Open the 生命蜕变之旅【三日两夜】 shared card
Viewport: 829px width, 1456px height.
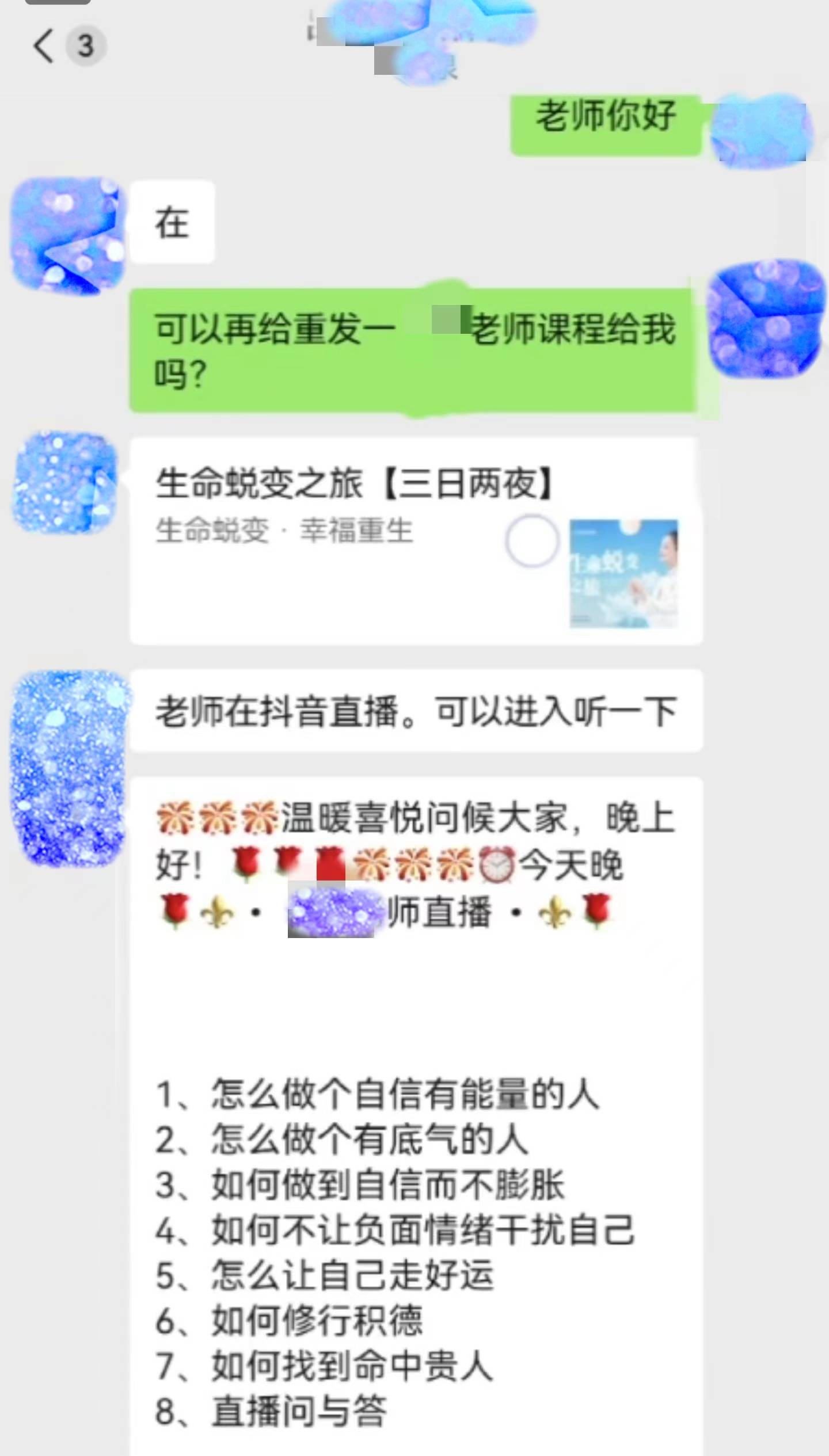pos(416,541)
